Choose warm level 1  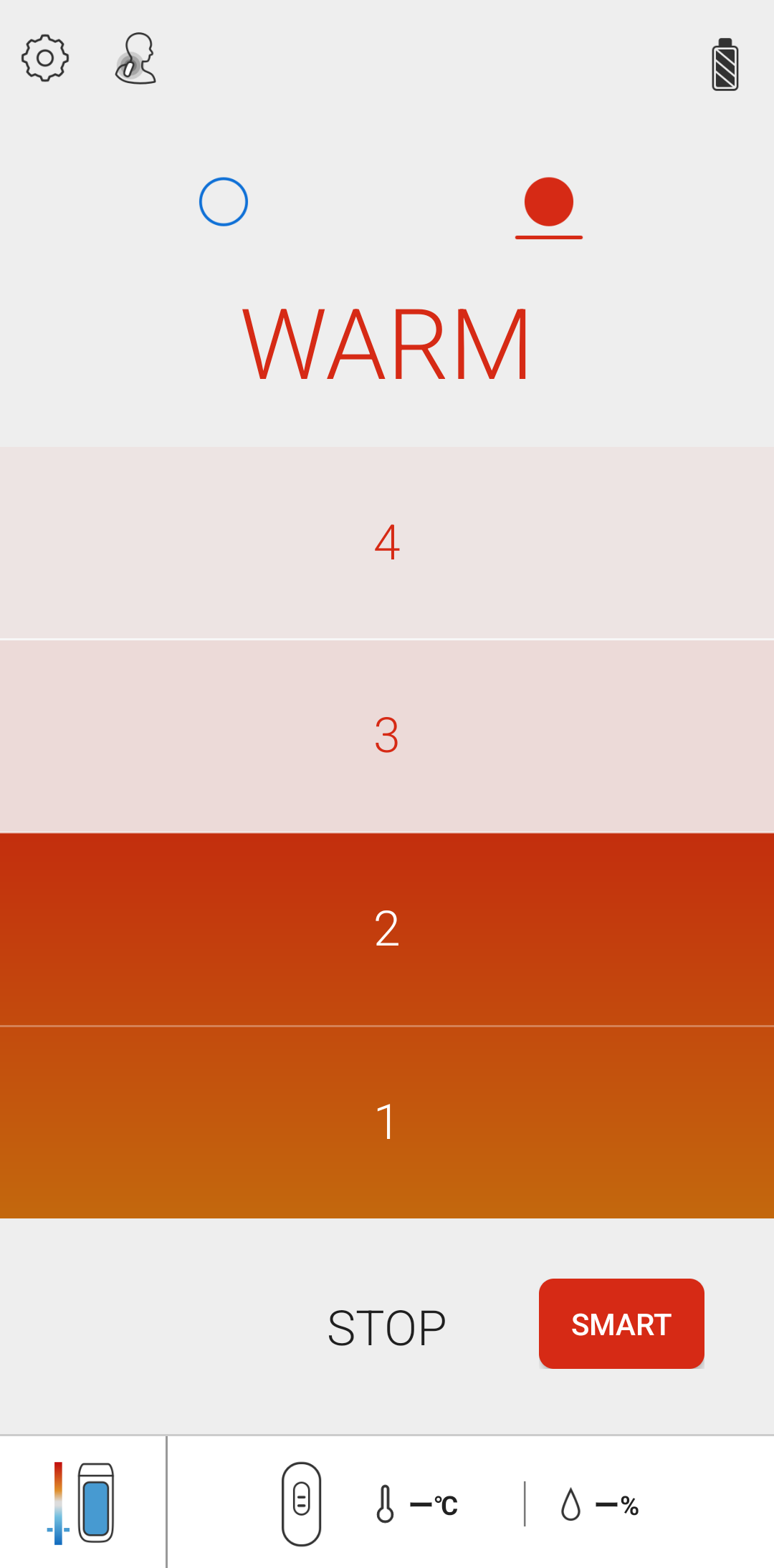(x=387, y=1122)
